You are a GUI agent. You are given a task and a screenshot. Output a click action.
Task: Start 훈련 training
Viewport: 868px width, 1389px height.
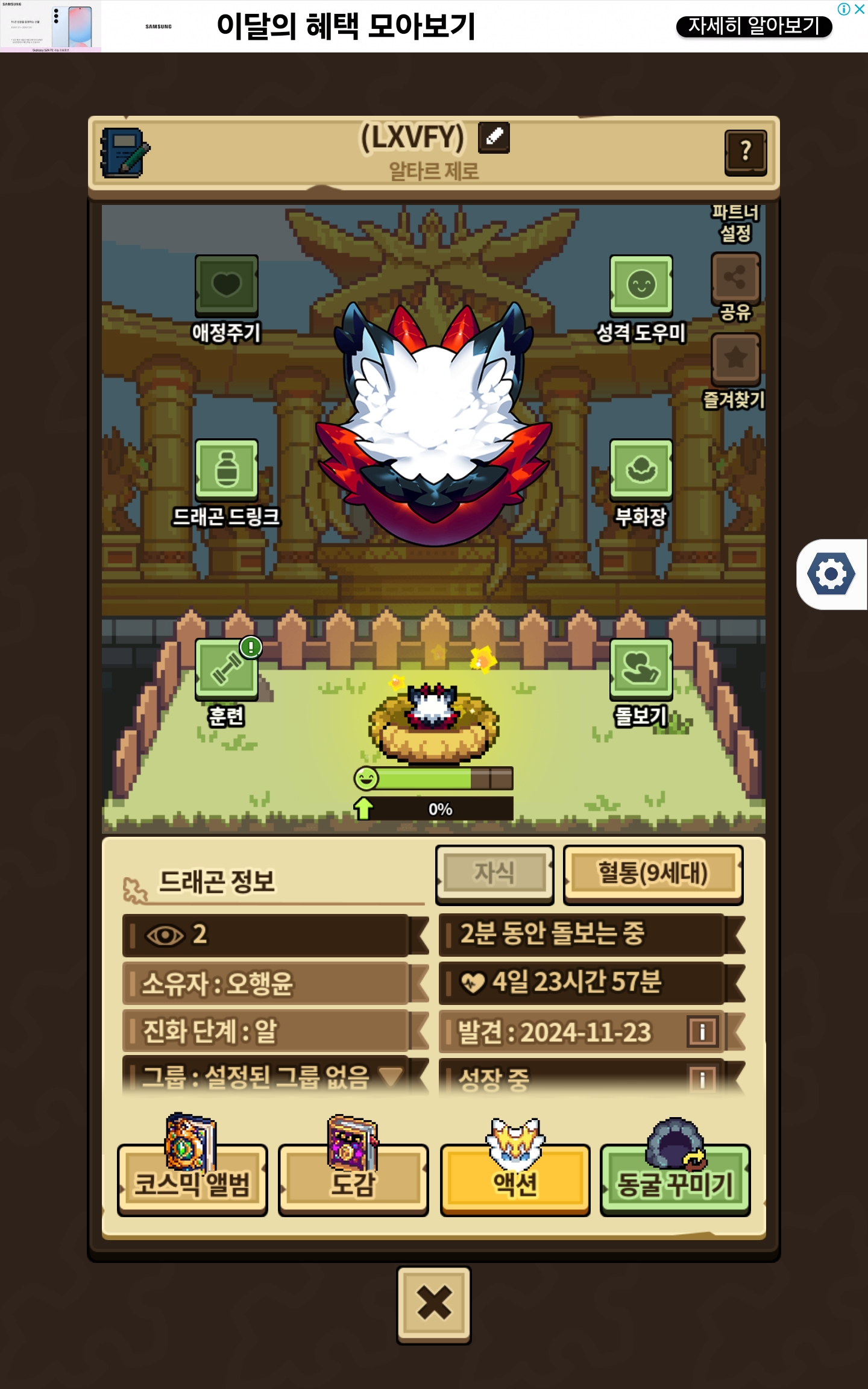pos(227,670)
